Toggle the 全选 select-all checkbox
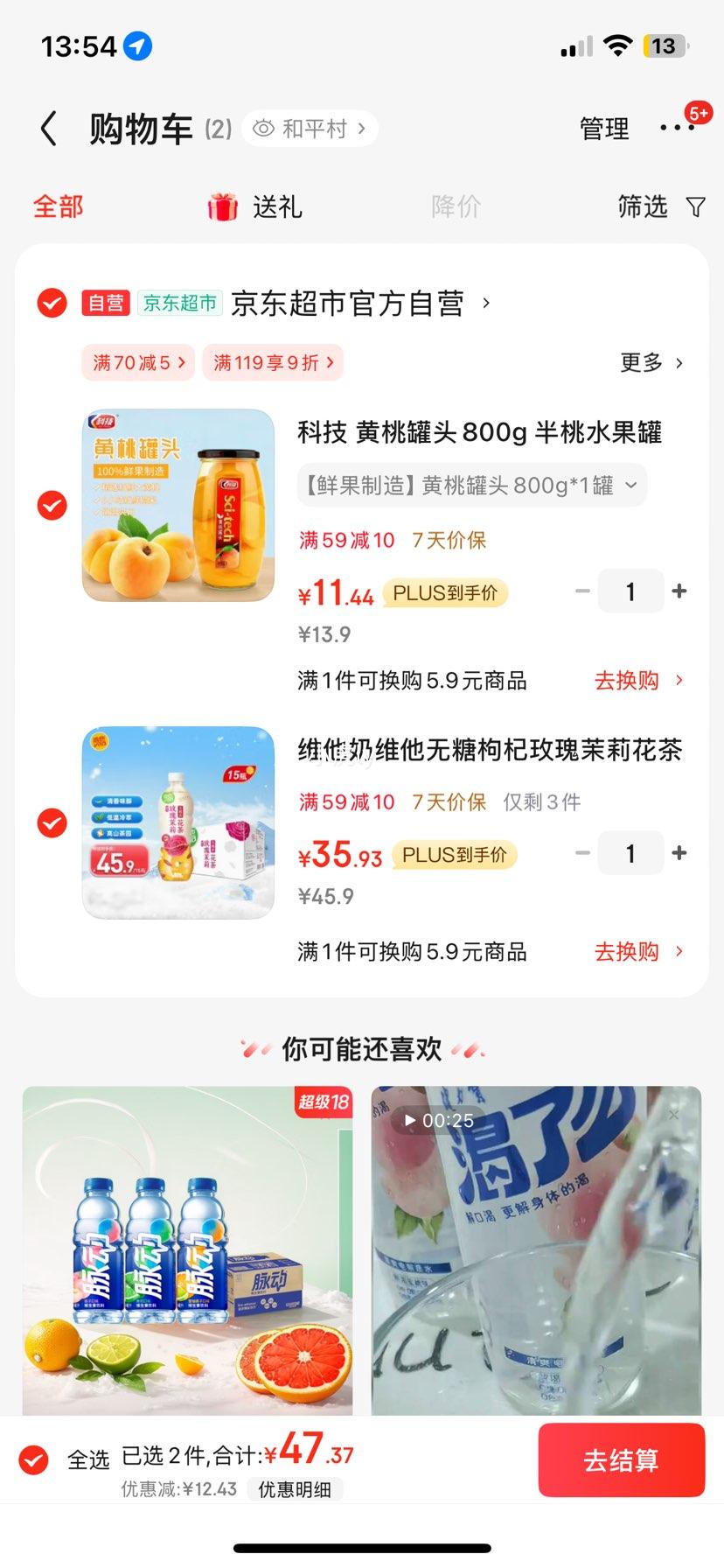724x1568 pixels. tap(34, 1459)
